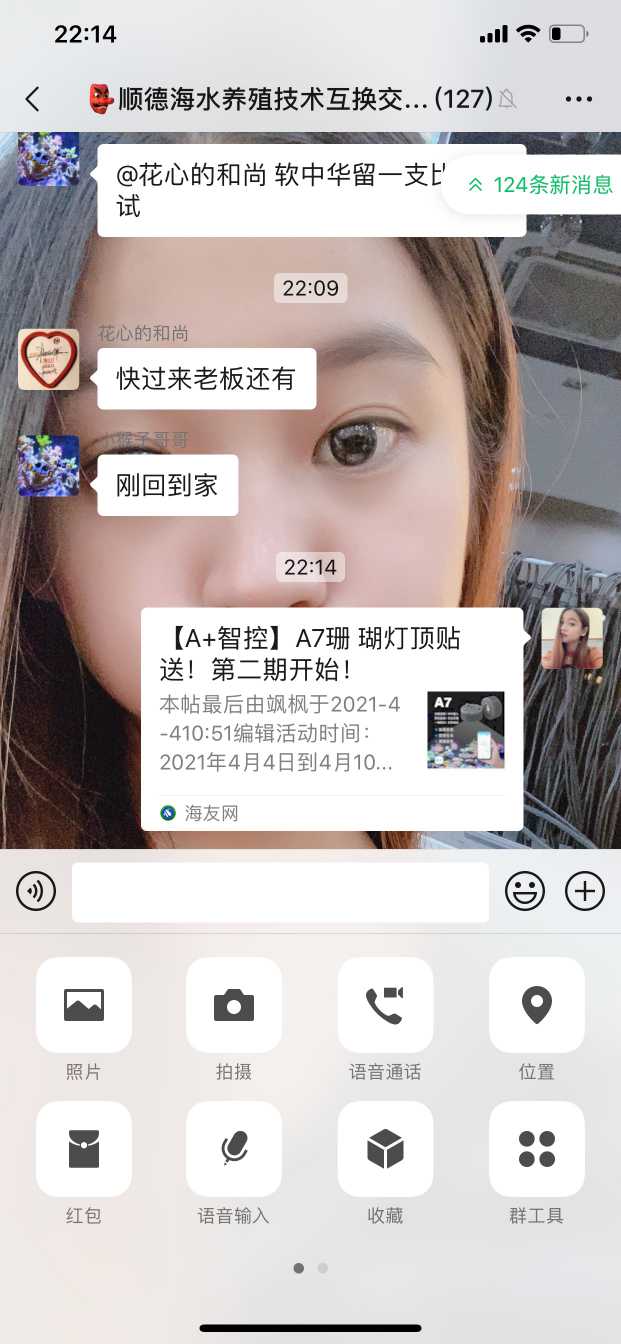Close the plus attachment panel

coord(585,891)
